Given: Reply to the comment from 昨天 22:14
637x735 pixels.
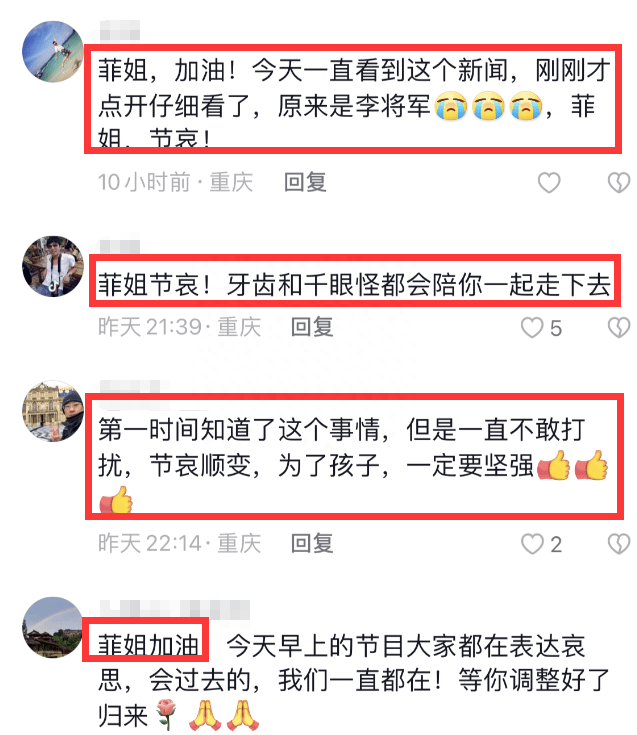Looking at the screenshot, I should point(311,543).
